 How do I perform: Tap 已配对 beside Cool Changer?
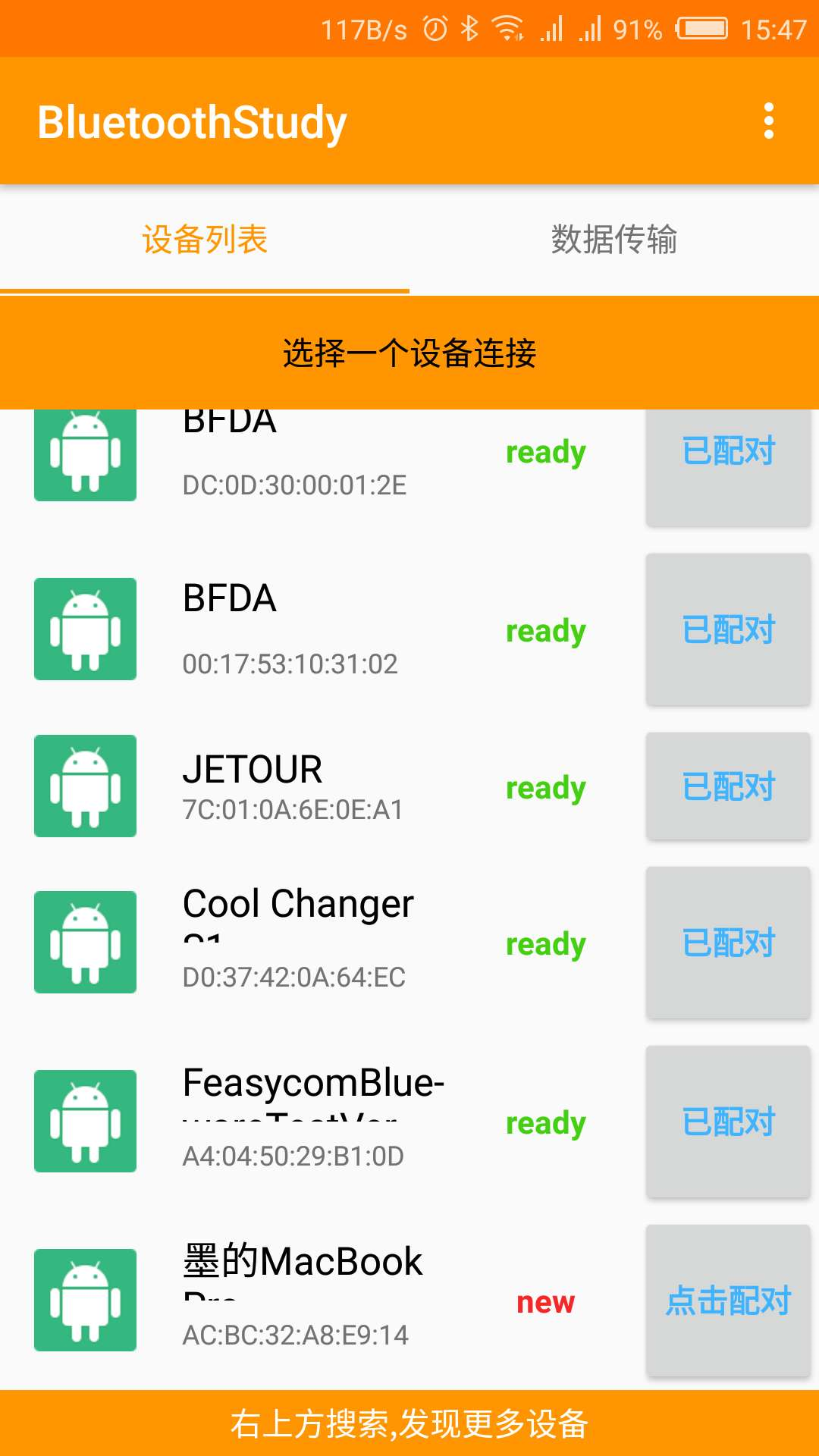(726, 943)
